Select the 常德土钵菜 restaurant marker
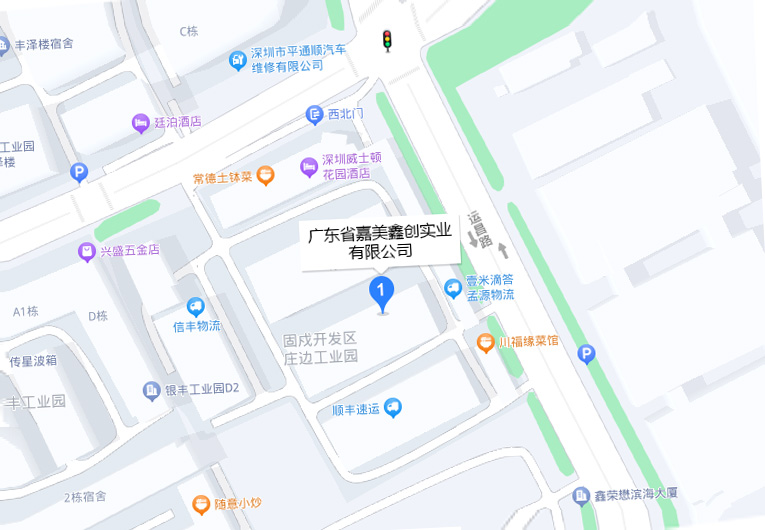765x530 pixels. click(x=265, y=177)
